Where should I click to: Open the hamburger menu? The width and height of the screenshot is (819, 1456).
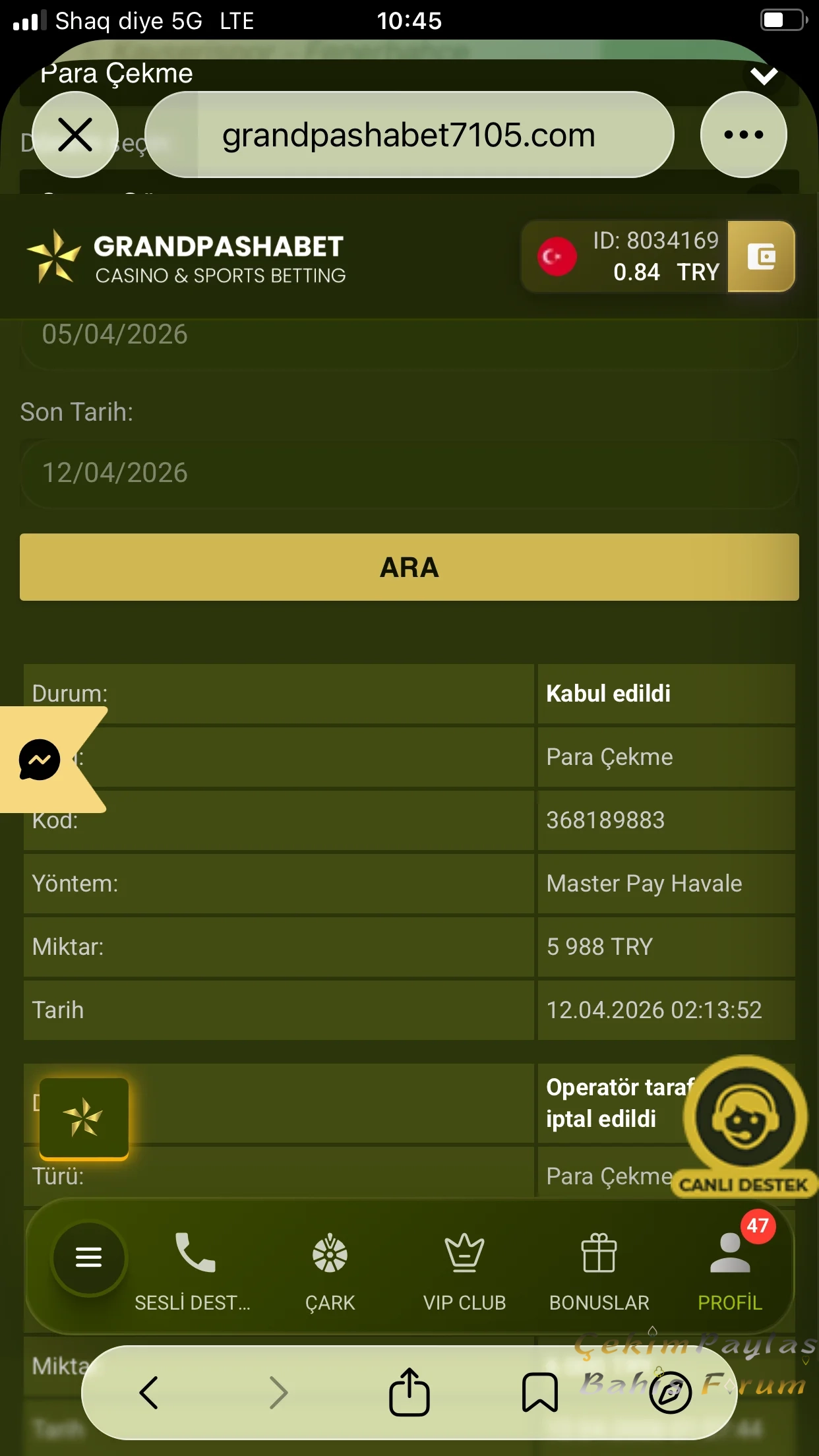(x=89, y=1258)
